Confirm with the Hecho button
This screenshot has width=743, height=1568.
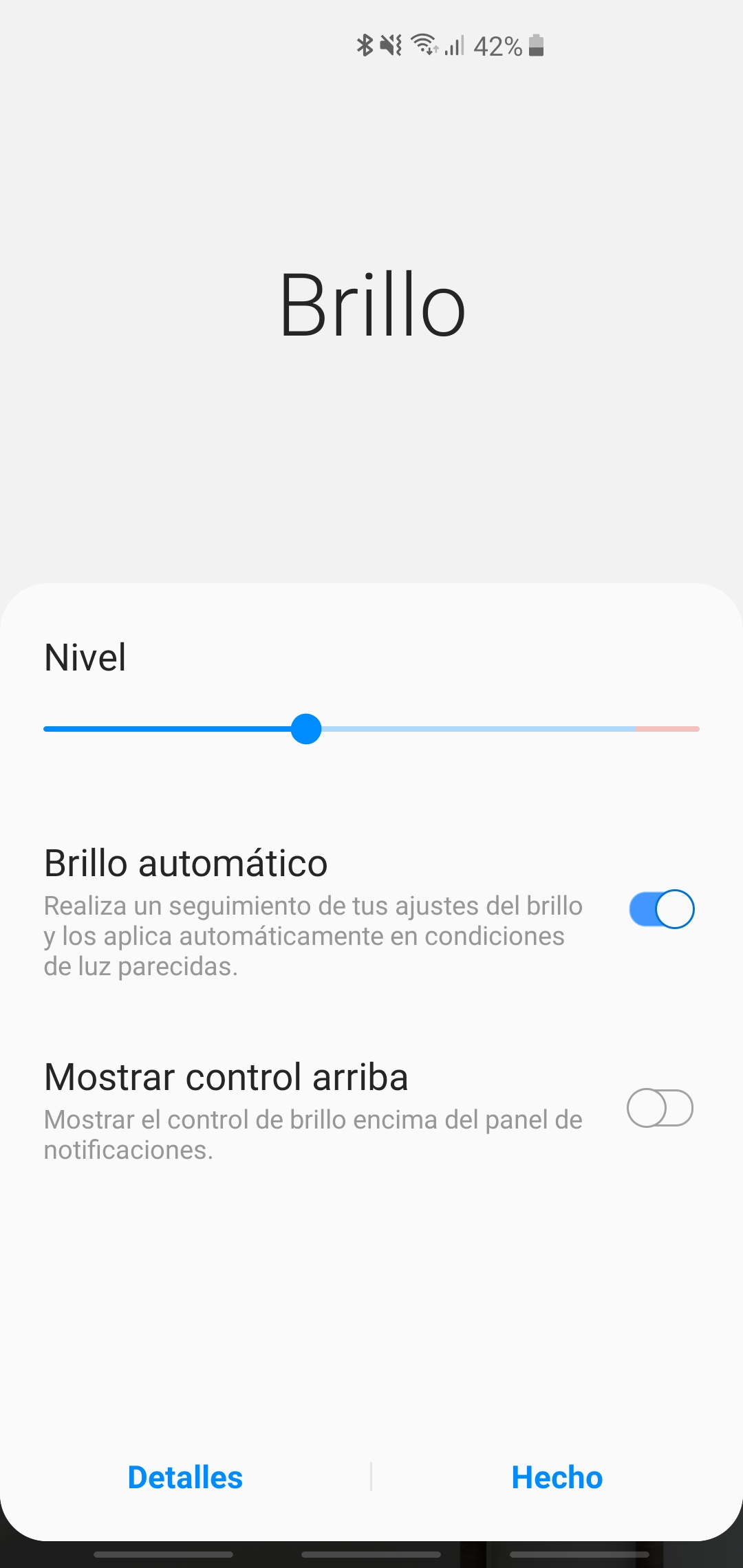[557, 1477]
